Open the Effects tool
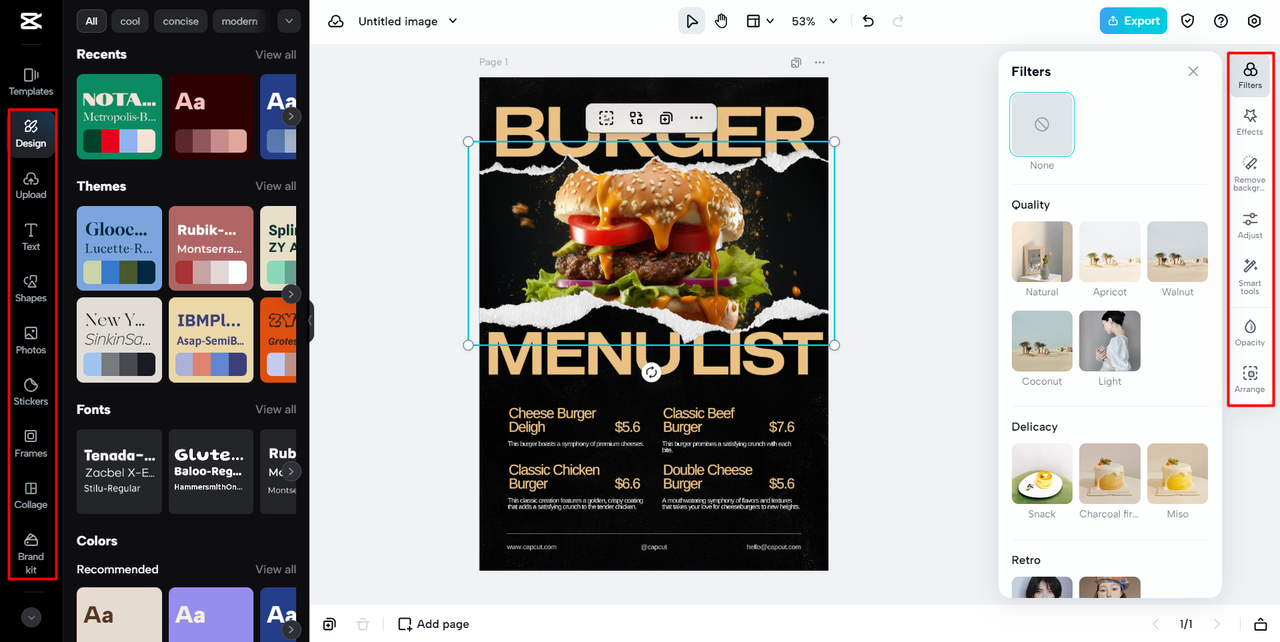Image resolution: width=1280 pixels, height=642 pixels. [x=1249, y=122]
